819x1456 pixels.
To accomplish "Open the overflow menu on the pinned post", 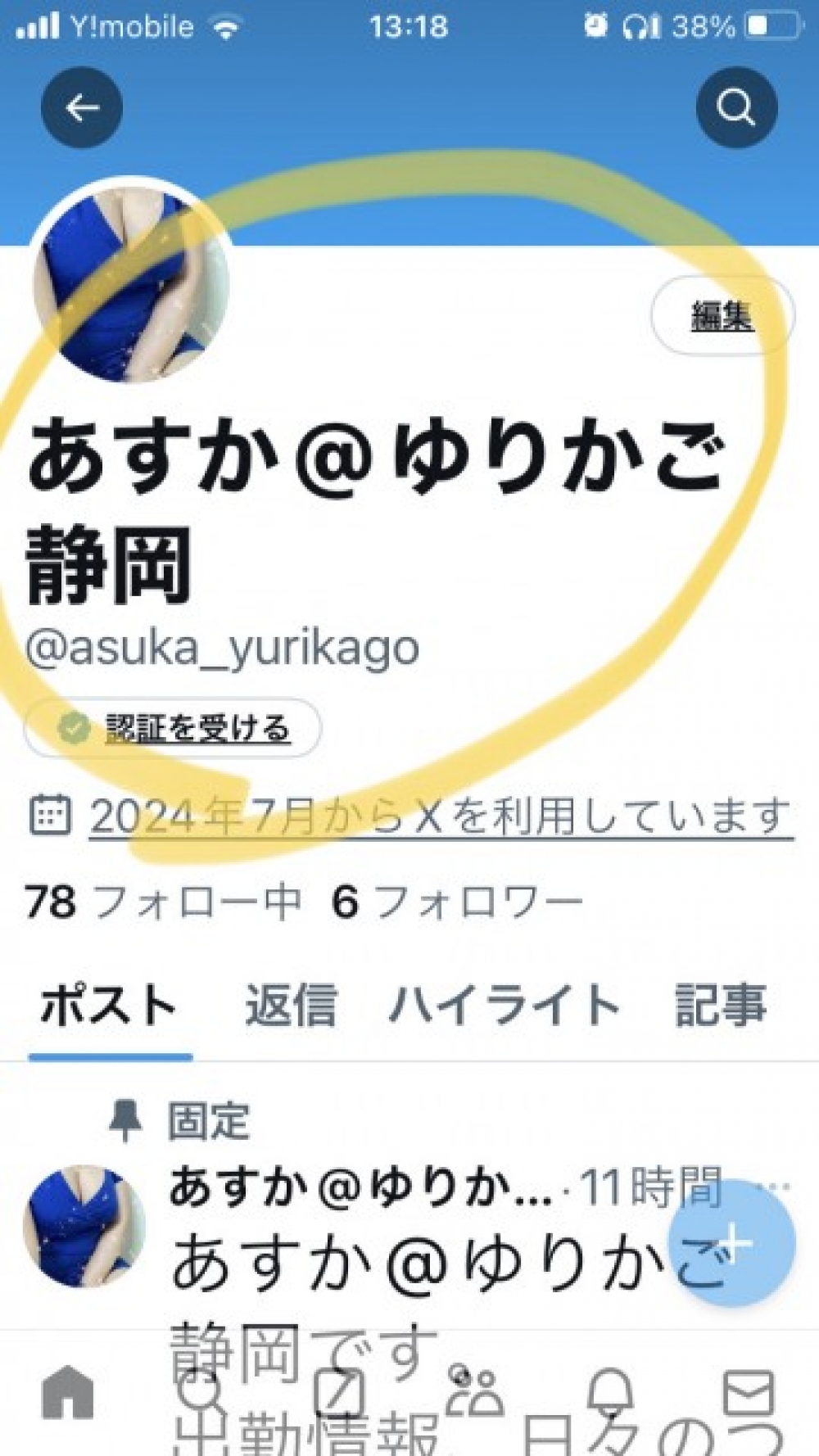I will tap(775, 1187).
